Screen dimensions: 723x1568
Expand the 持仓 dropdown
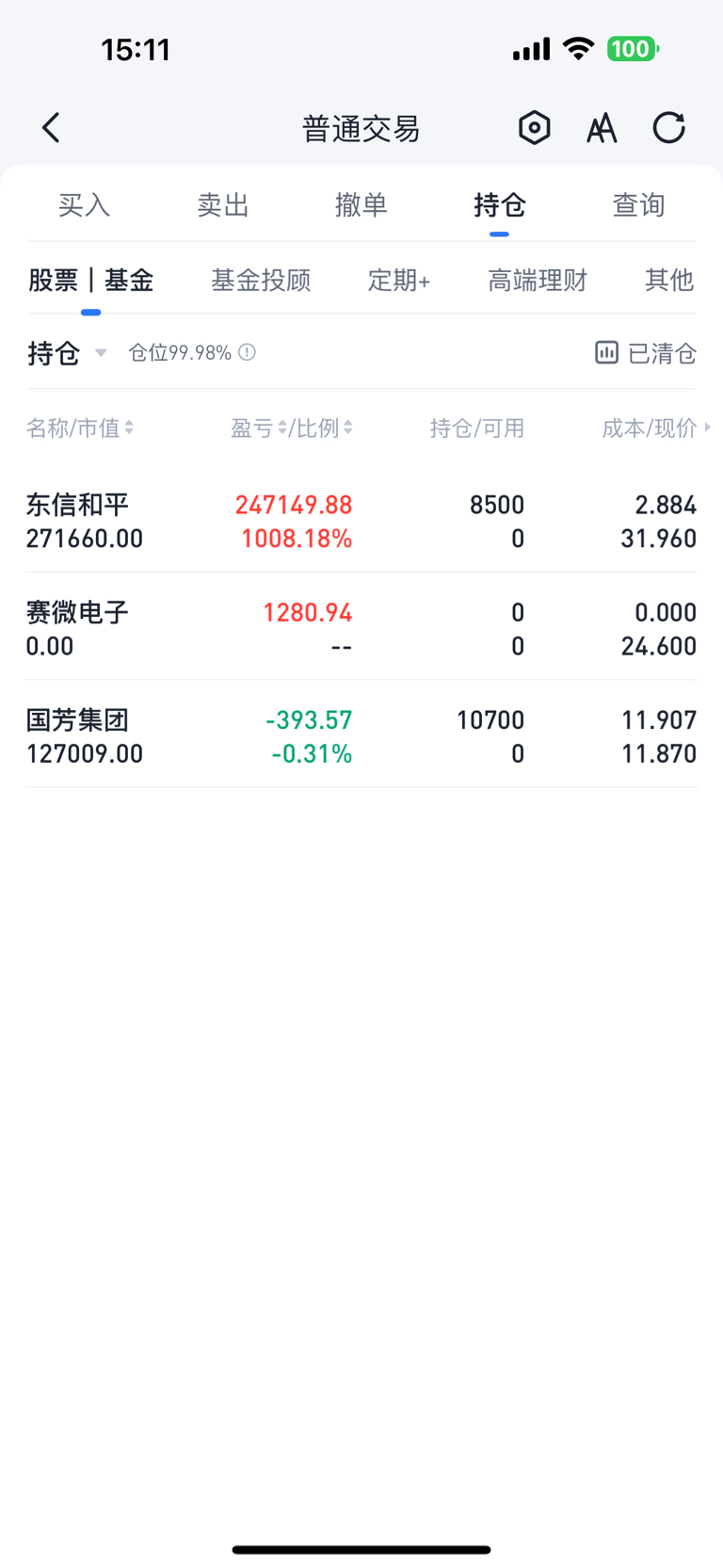click(x=67, y=353)
